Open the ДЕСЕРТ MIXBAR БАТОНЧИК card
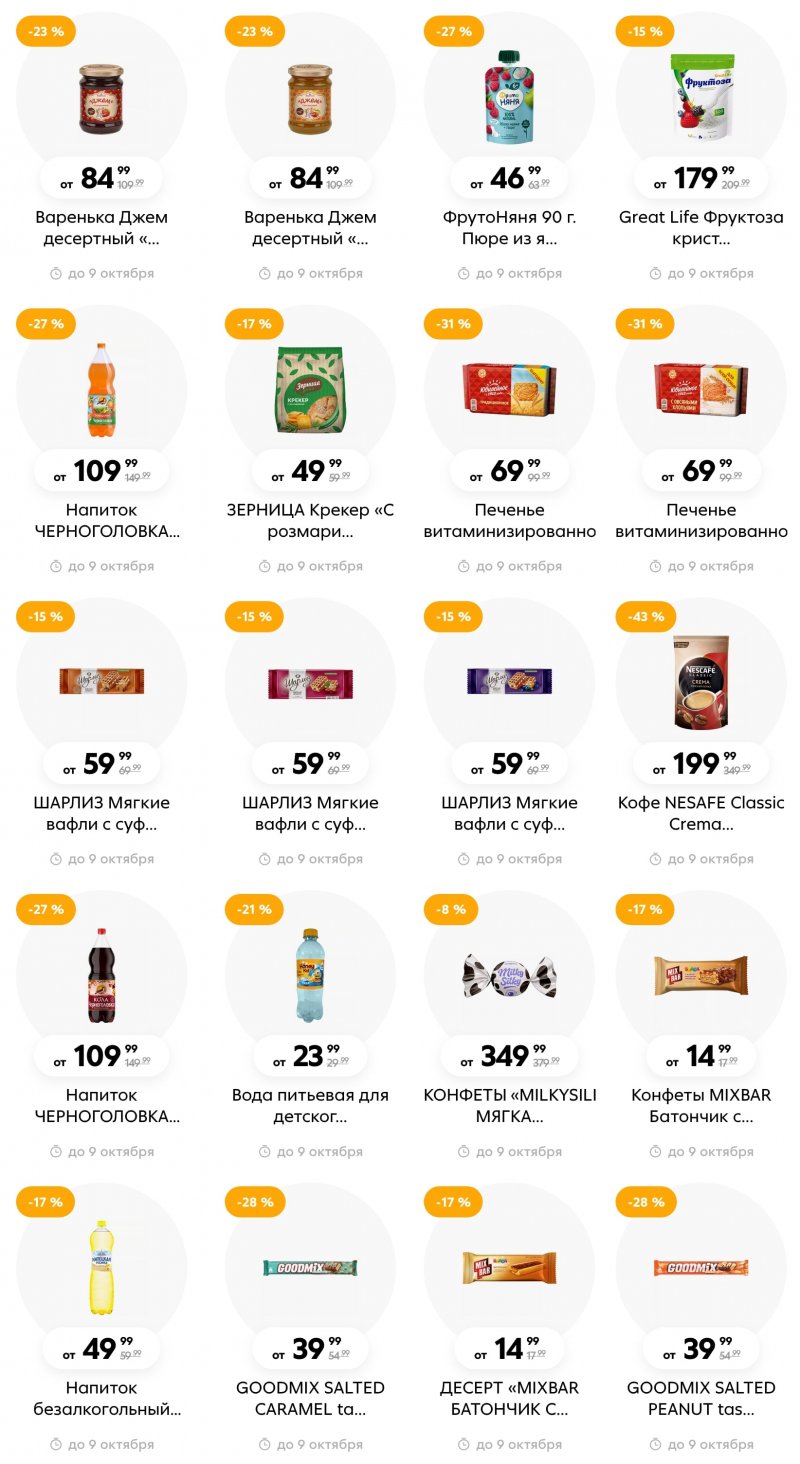The width and height of the screenshot is (800, 1464). click(509, 1267)
